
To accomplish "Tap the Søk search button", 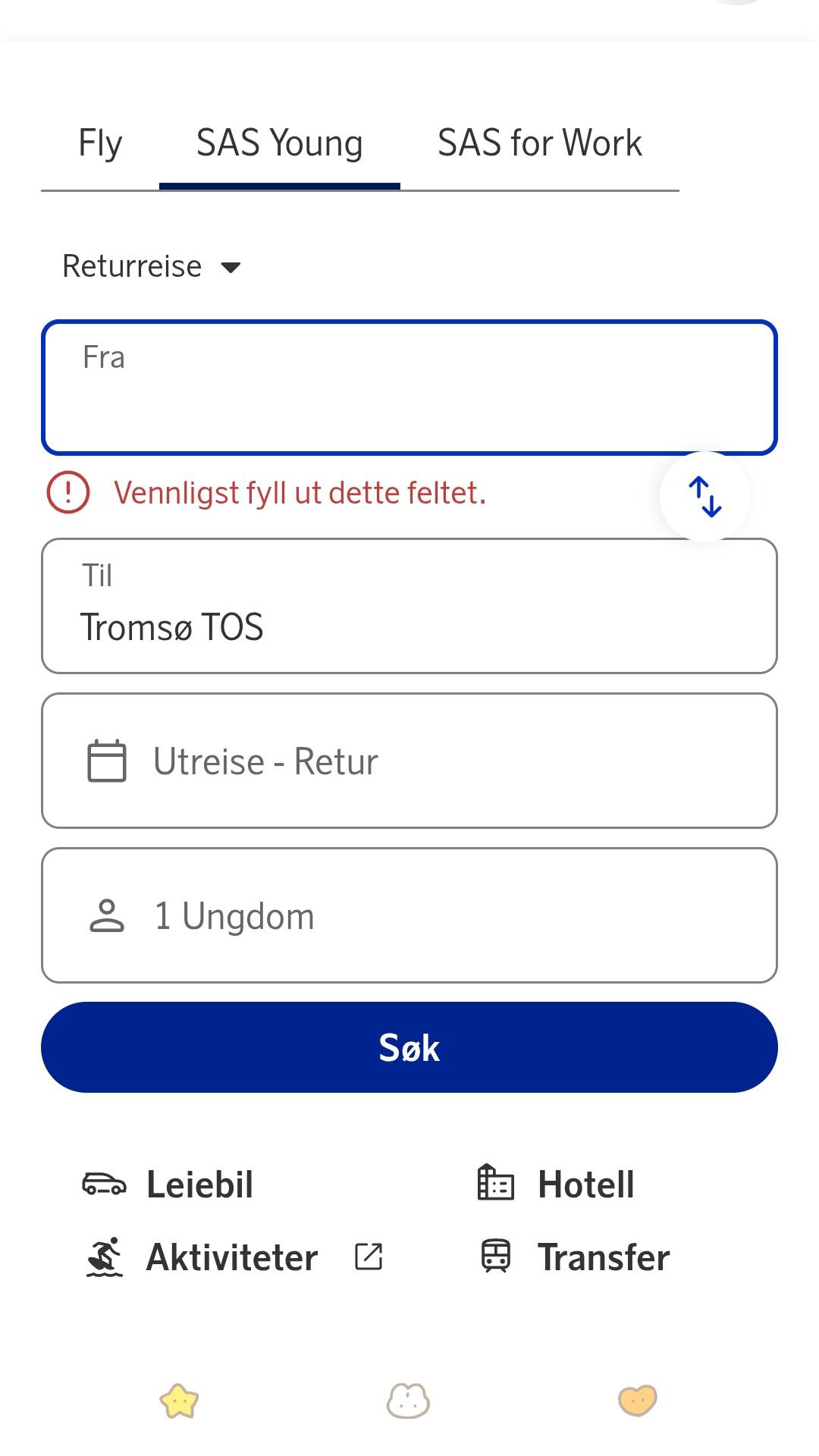I will coord(409,1047).
